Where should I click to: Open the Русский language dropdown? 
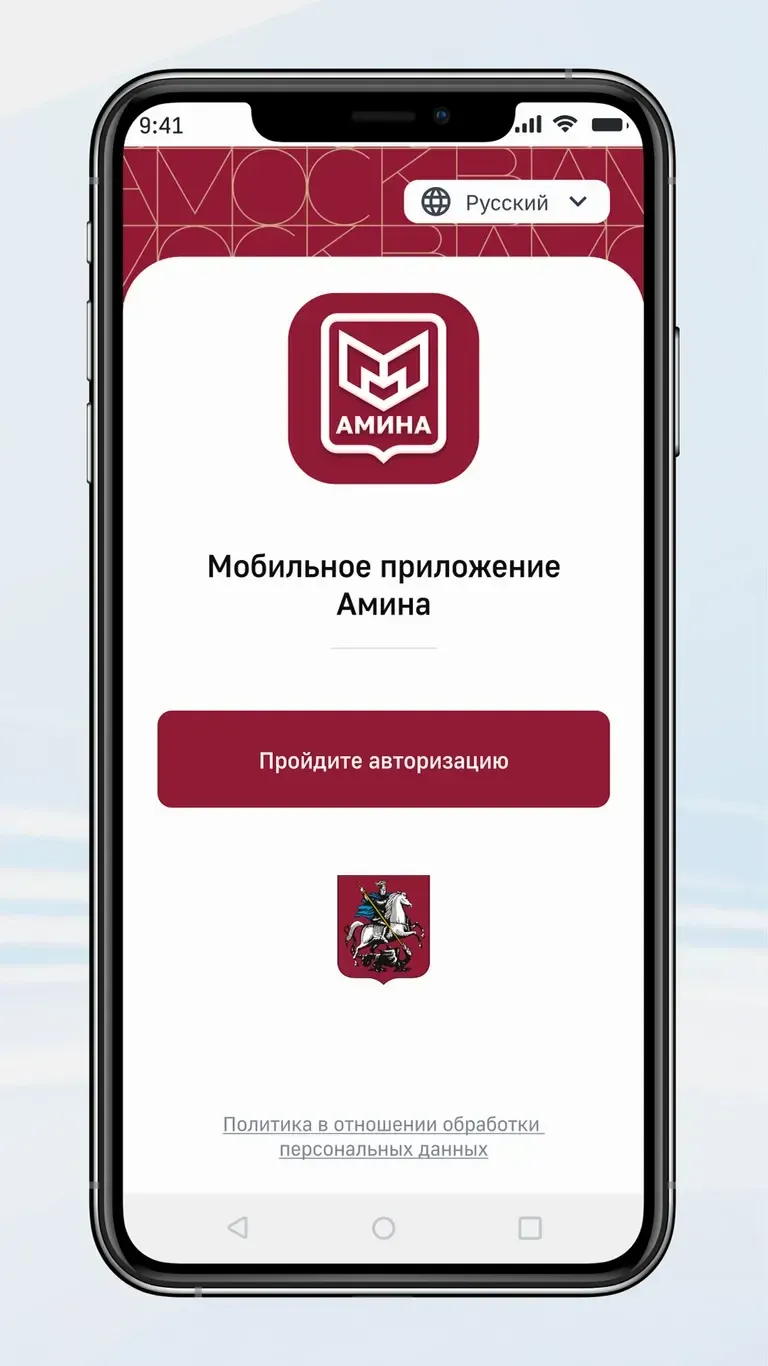click(506, 202)
